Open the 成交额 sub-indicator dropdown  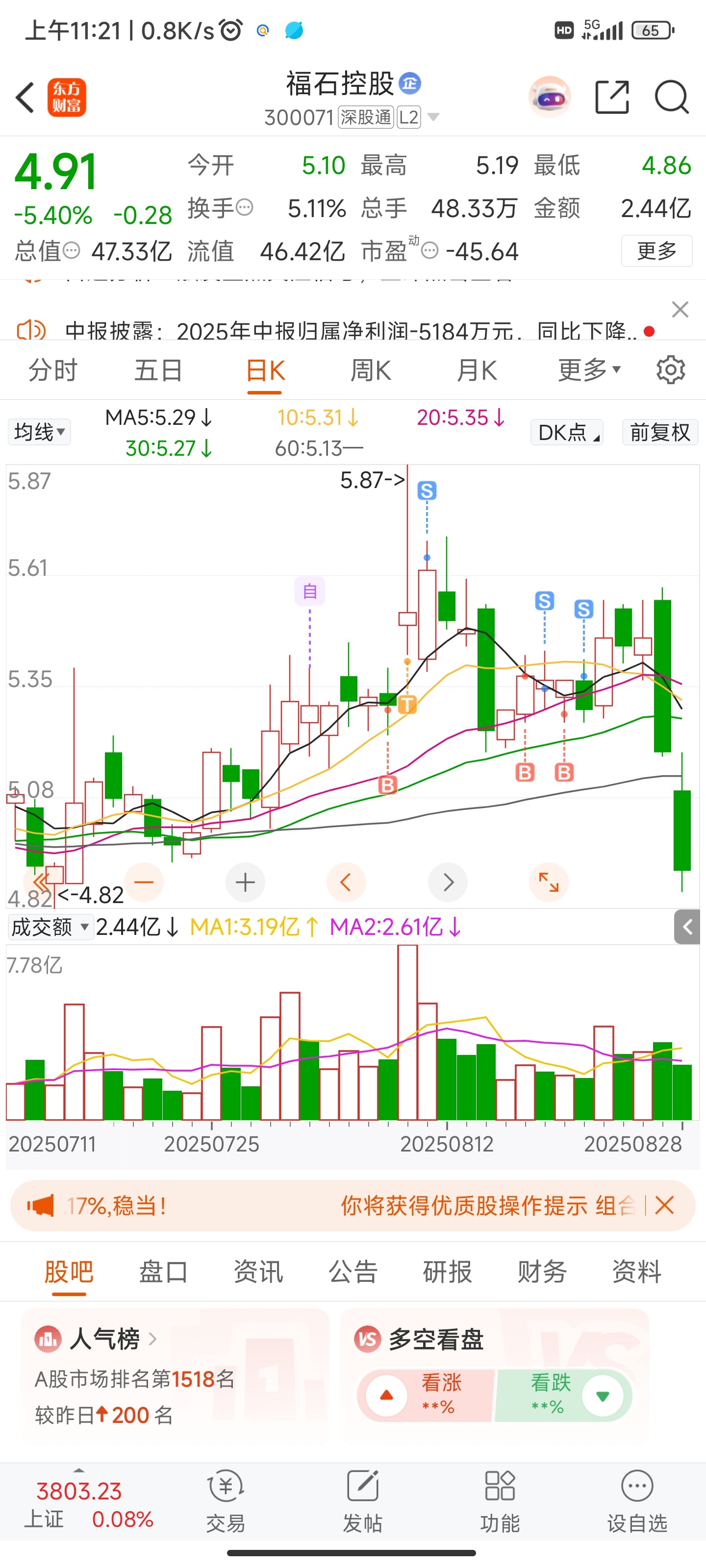[x=50, y=927]
